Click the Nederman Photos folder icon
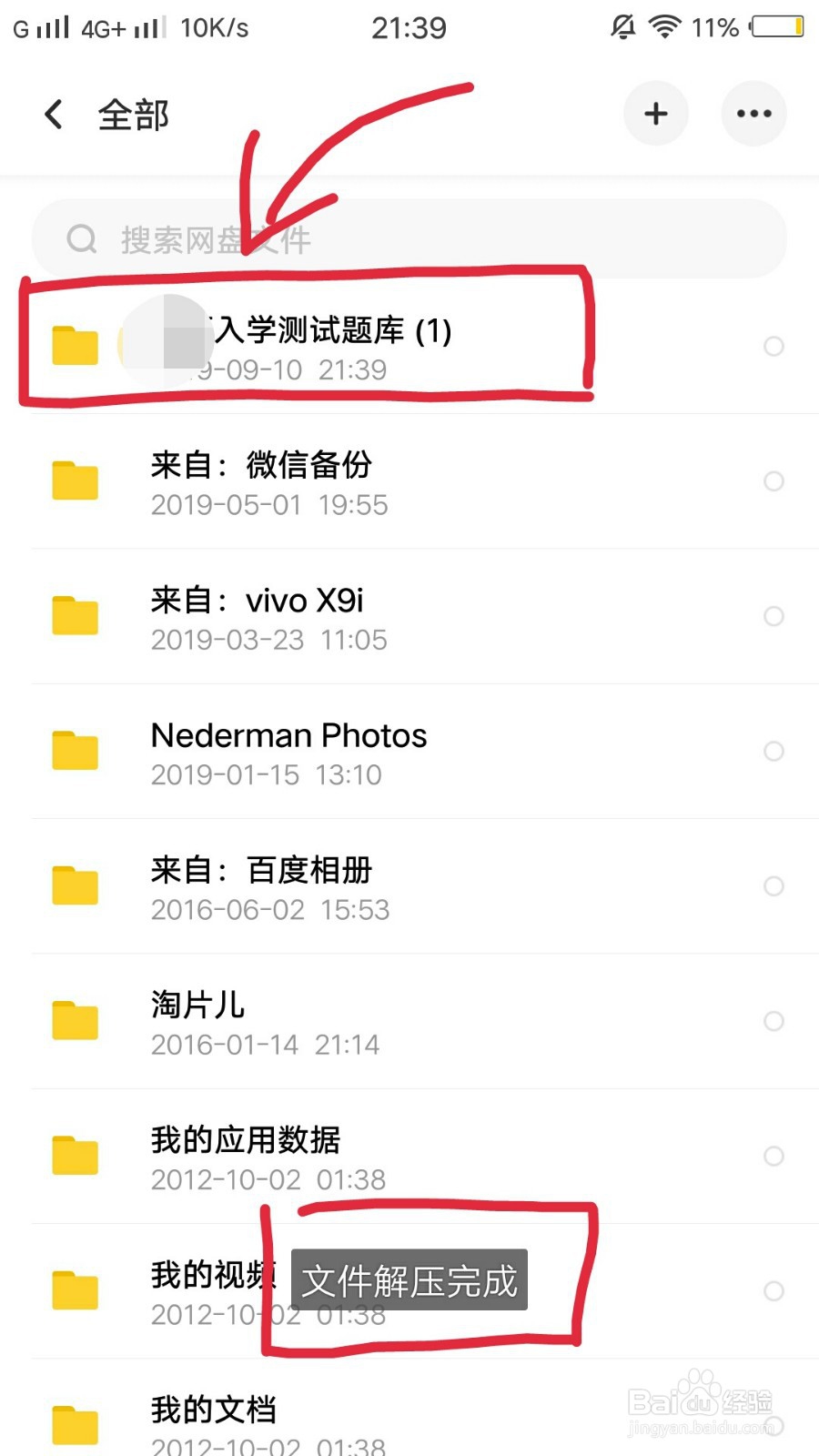The image size is (819, 1456). [75, 751]
